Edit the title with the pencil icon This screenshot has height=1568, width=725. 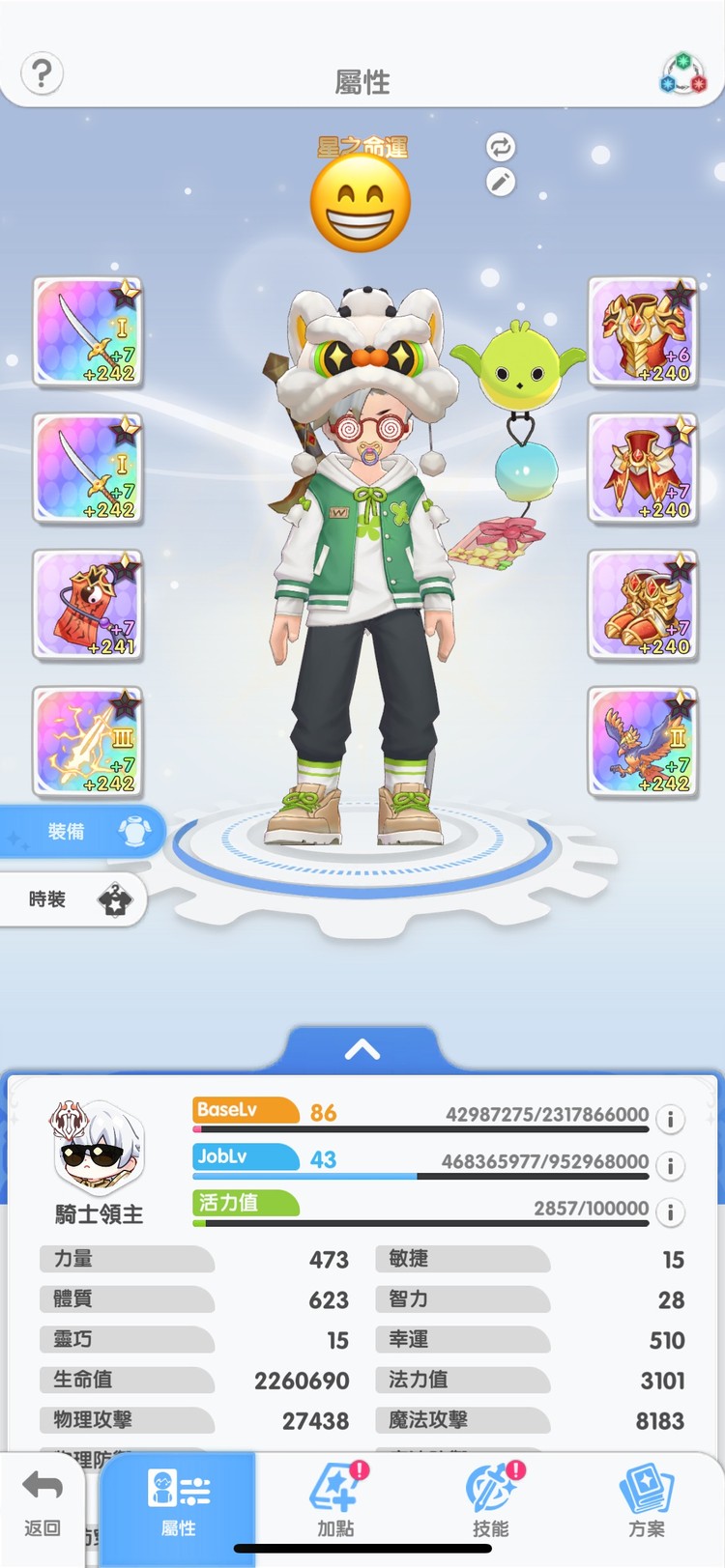pyautogui.click(x=500, y=182)
